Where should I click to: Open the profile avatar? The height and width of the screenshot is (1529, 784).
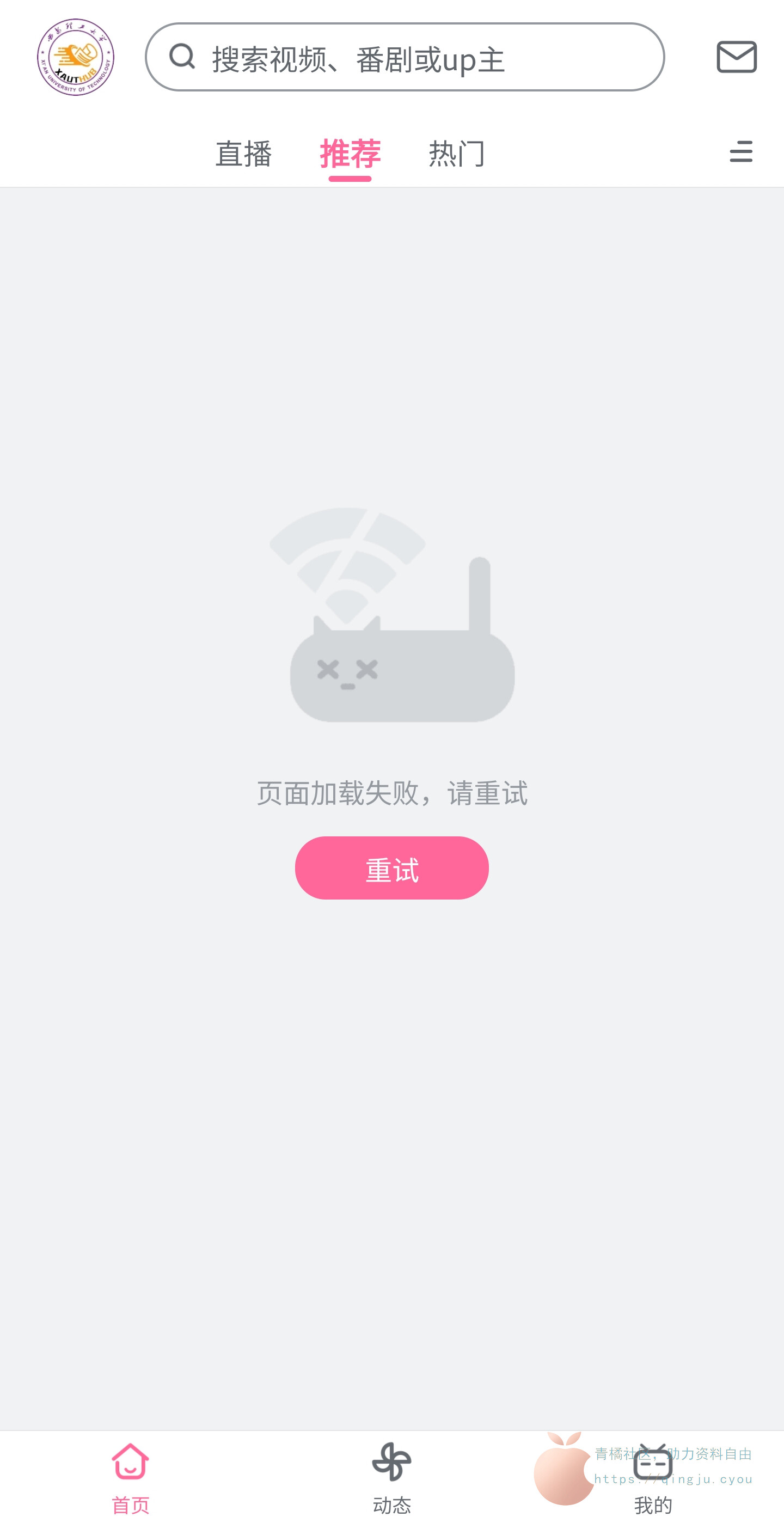[x=75, y=57]
